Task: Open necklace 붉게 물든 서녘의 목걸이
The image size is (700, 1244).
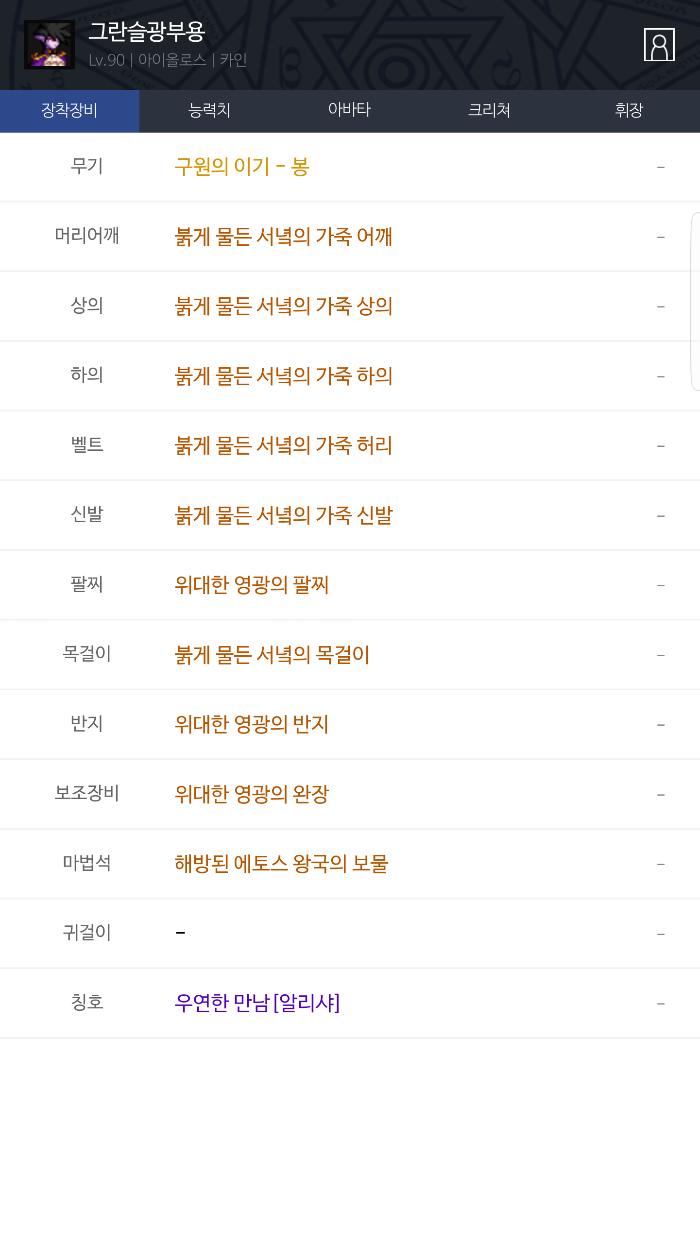Action: pos(272,655)
